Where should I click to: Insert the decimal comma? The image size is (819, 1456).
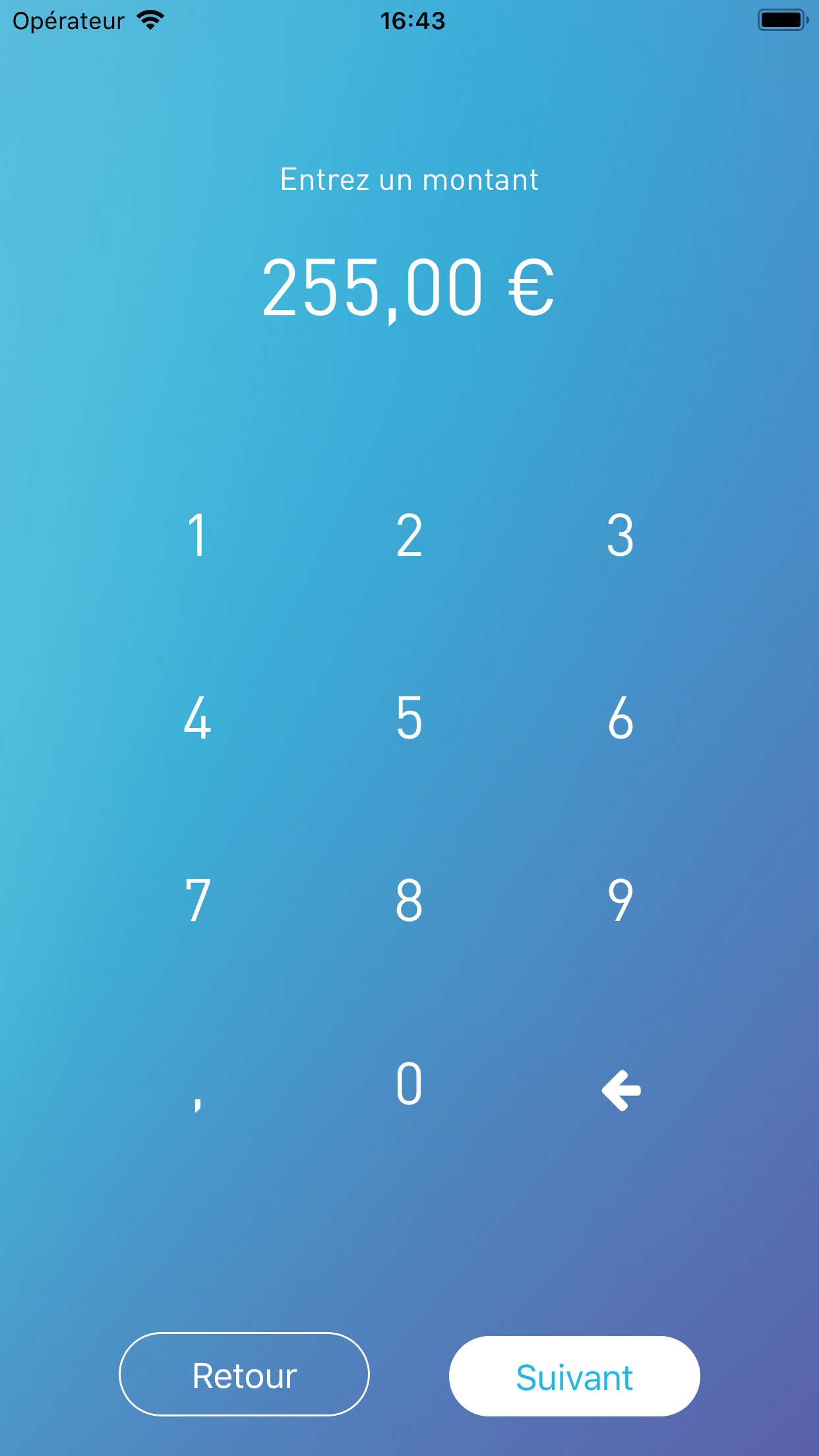(198, 1103)
